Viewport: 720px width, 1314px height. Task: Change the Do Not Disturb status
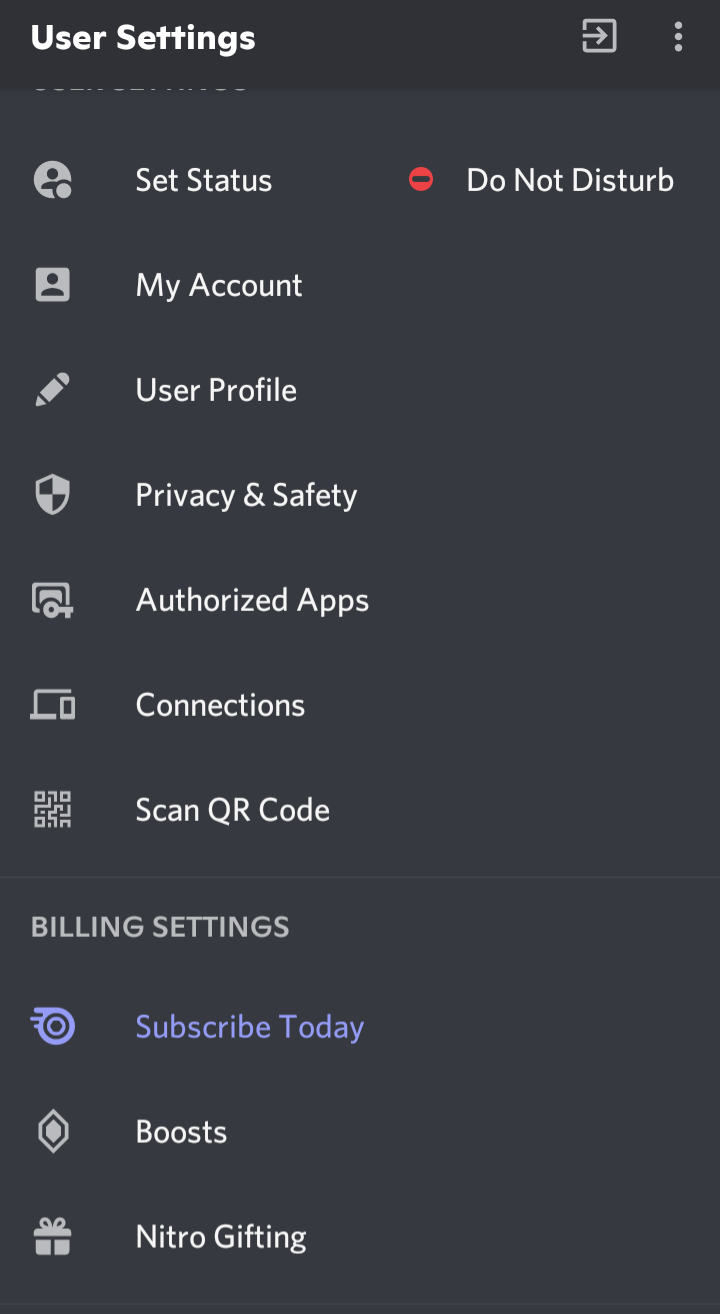pyautogui.click(x=570, y=180)
